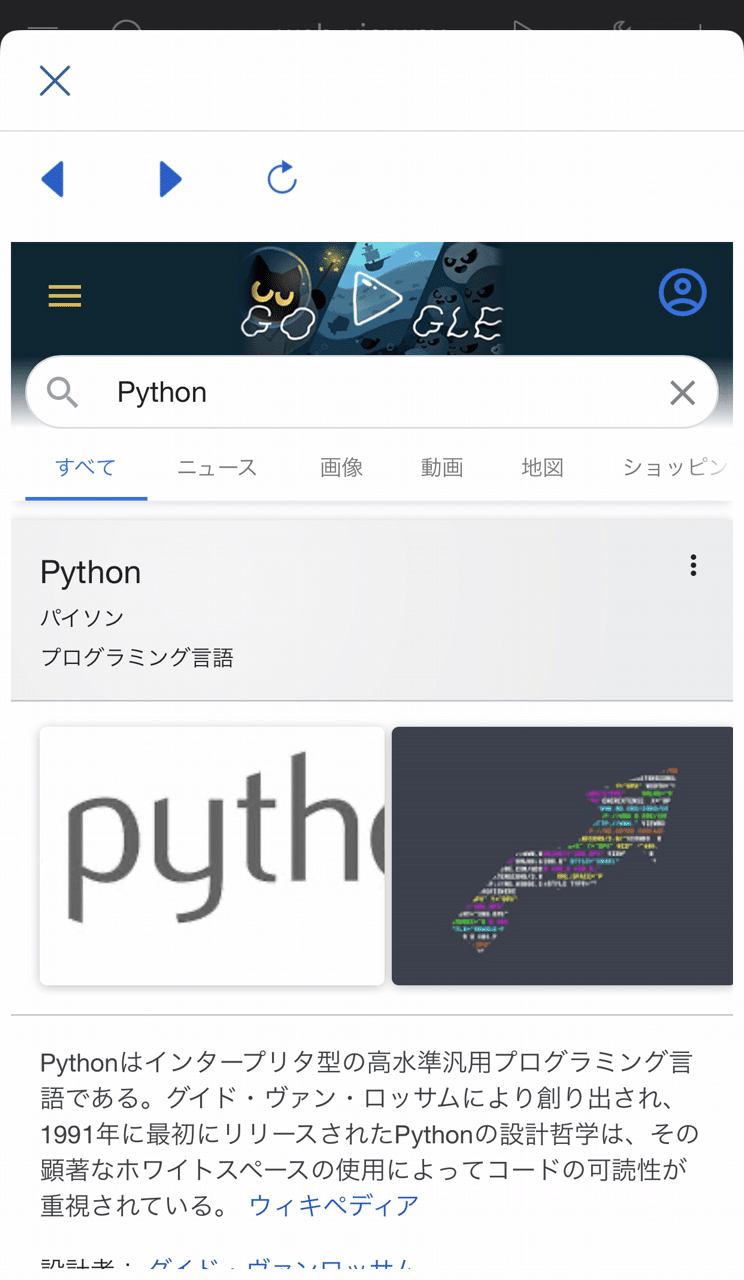The image size is (744, 1280).
Task: Switch to the ニュース results tab
Action: tap(216, 467)
